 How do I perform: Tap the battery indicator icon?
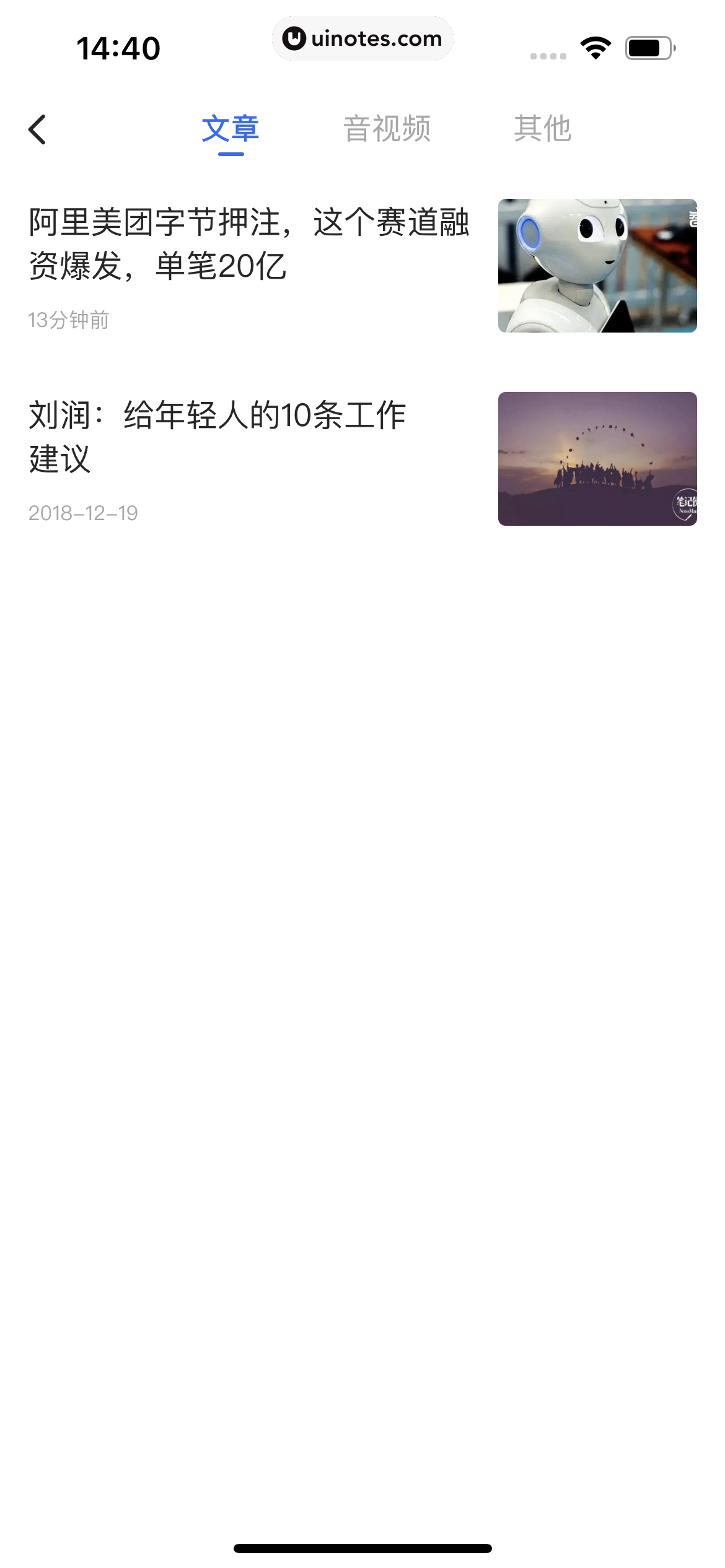click(648, 46)
